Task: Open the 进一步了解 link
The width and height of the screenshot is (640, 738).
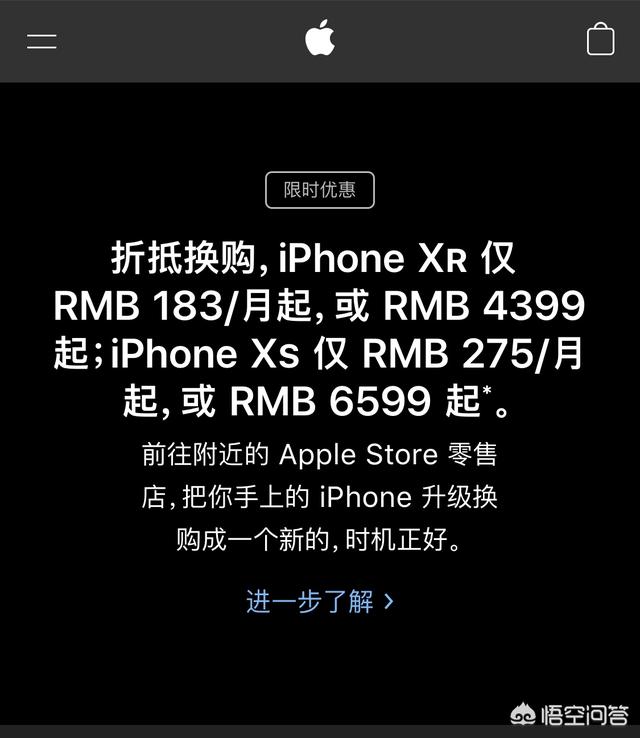Action: 319,601
